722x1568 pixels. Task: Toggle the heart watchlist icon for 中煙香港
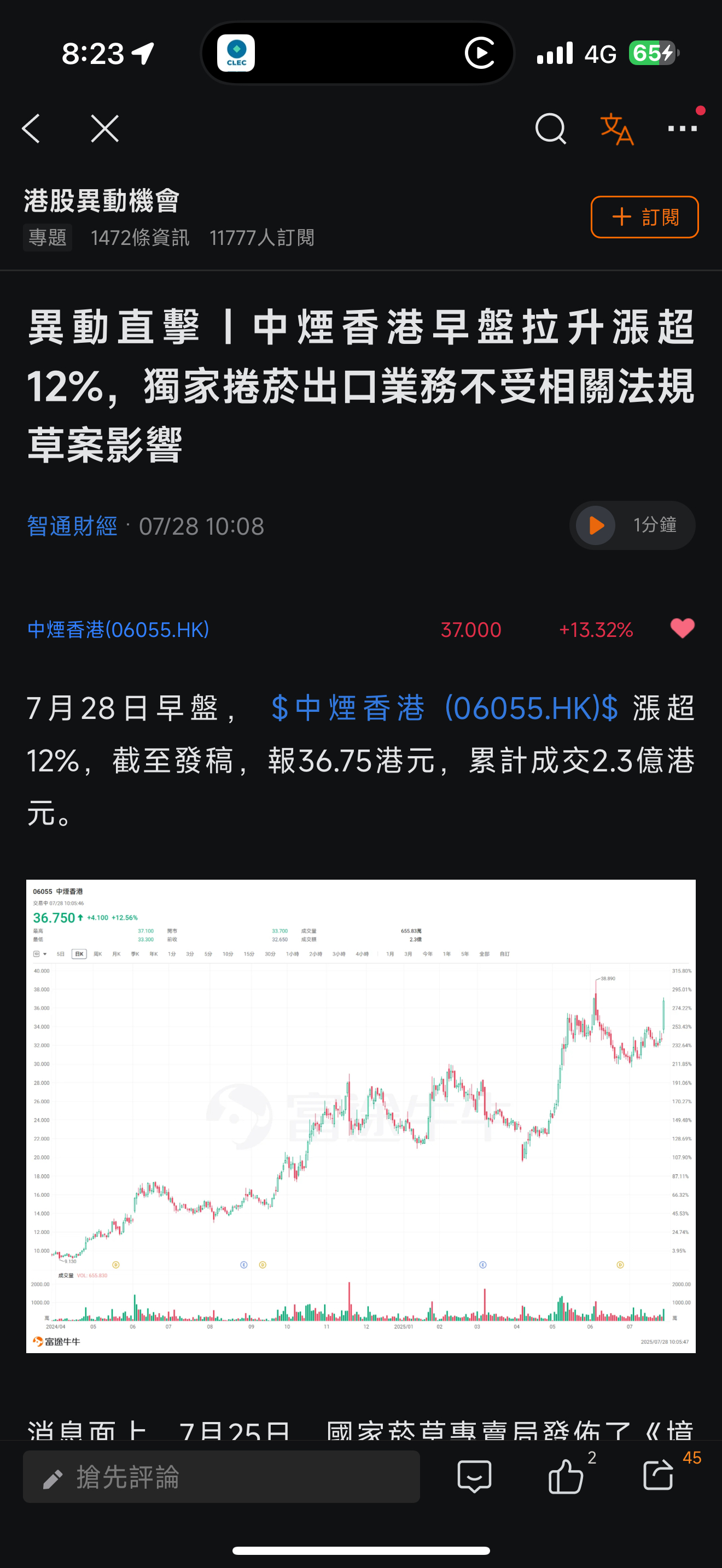pyautogui.click(x=682, y=628)
